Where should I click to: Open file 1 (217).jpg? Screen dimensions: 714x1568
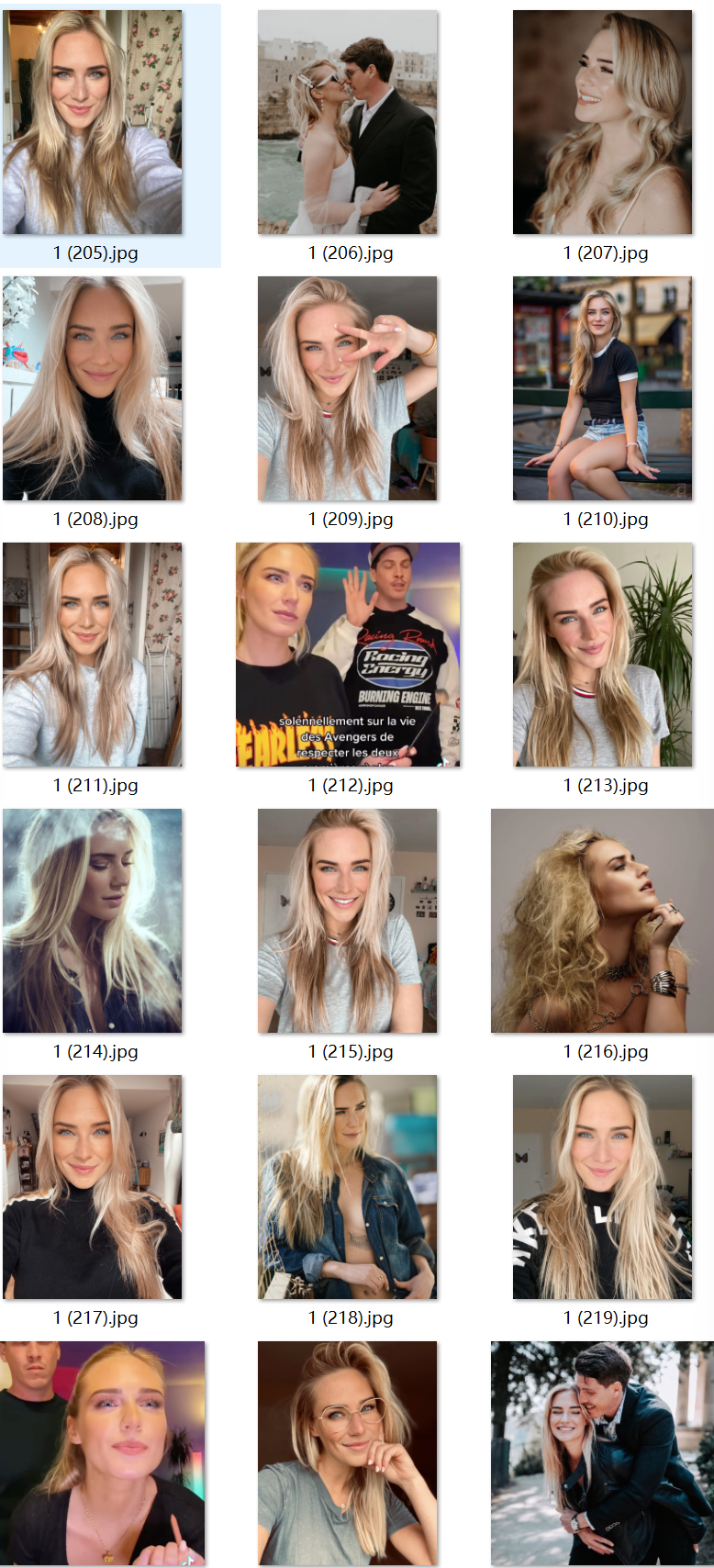click(92, 1187)
